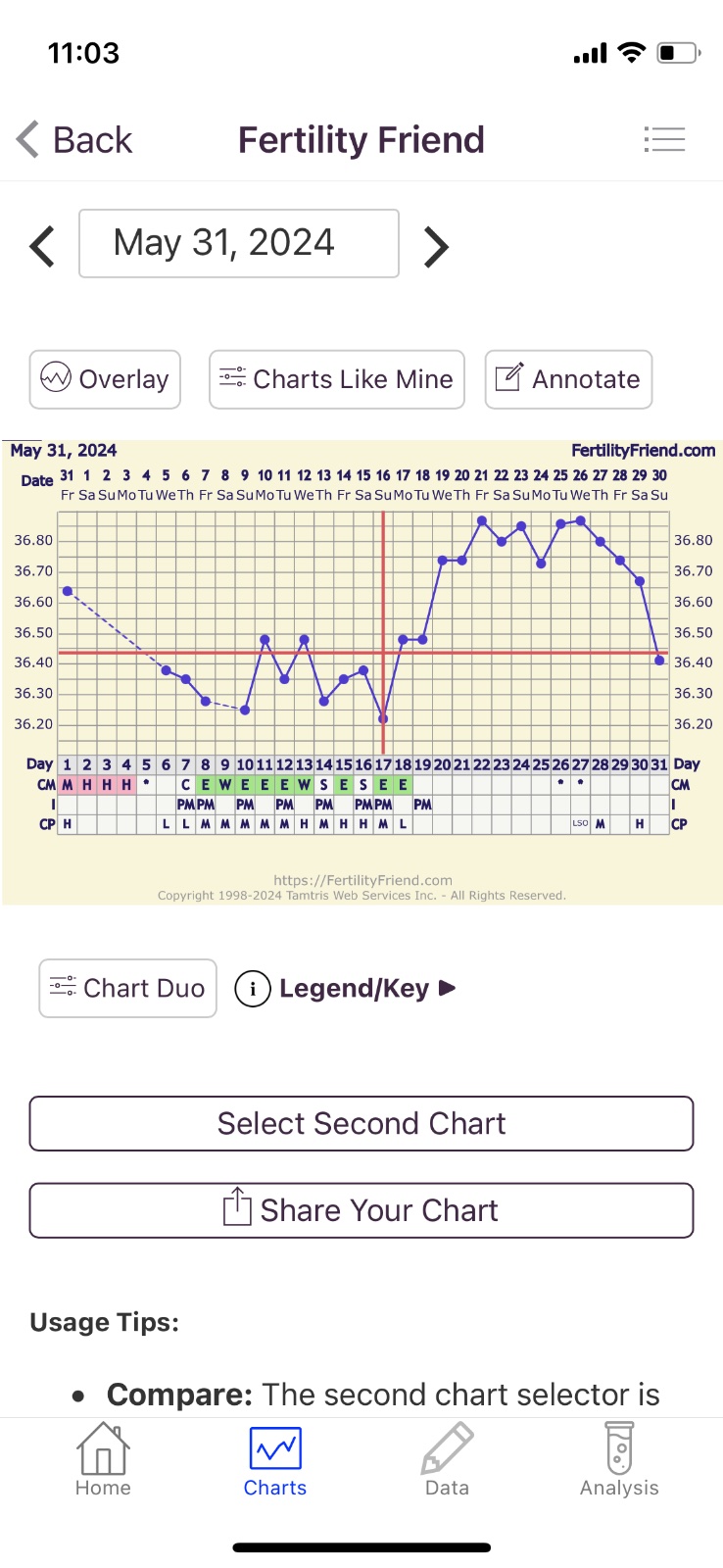Switch to the Data tab

click(x=447, y=1460)
